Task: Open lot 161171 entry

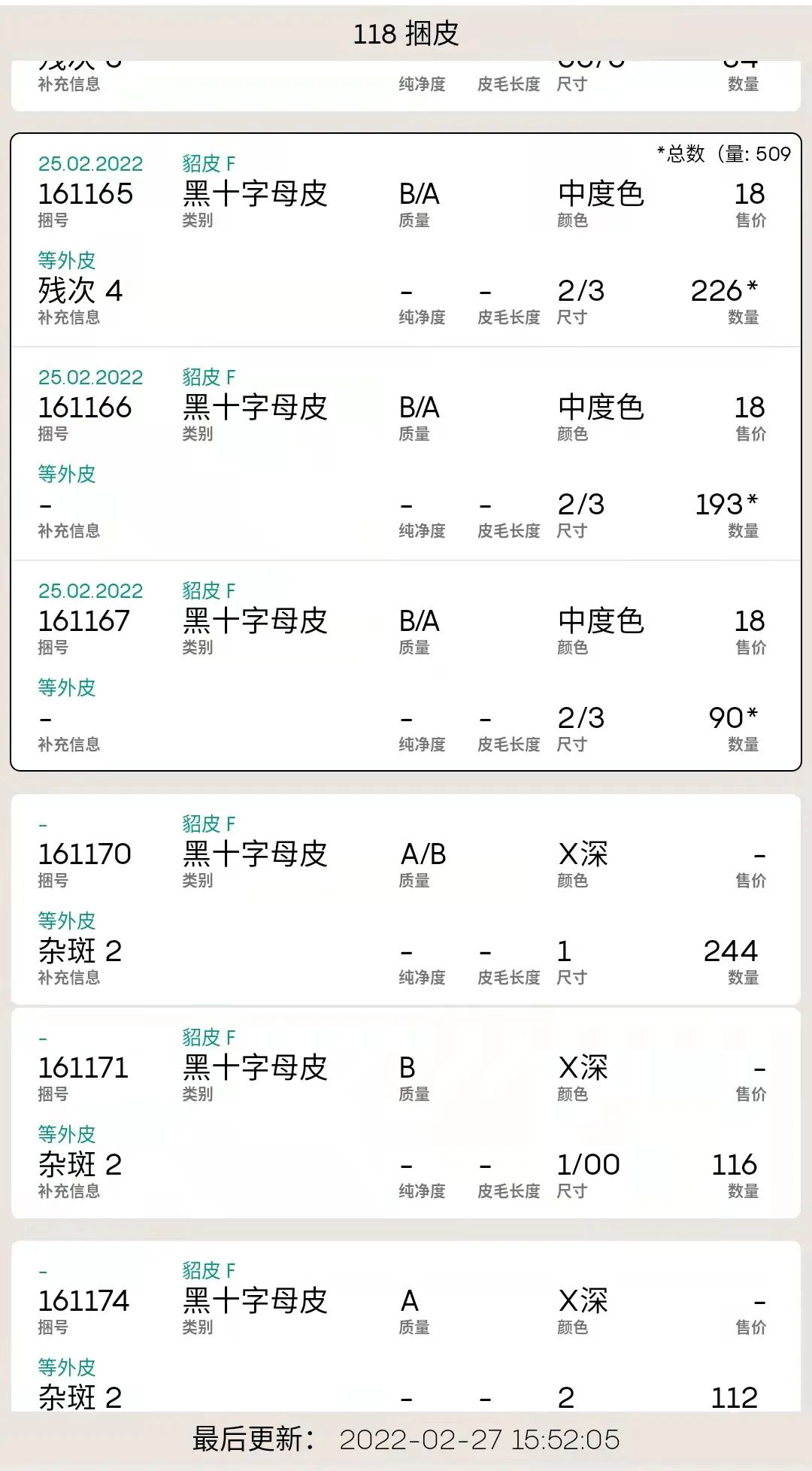Action: (406, 1114)
